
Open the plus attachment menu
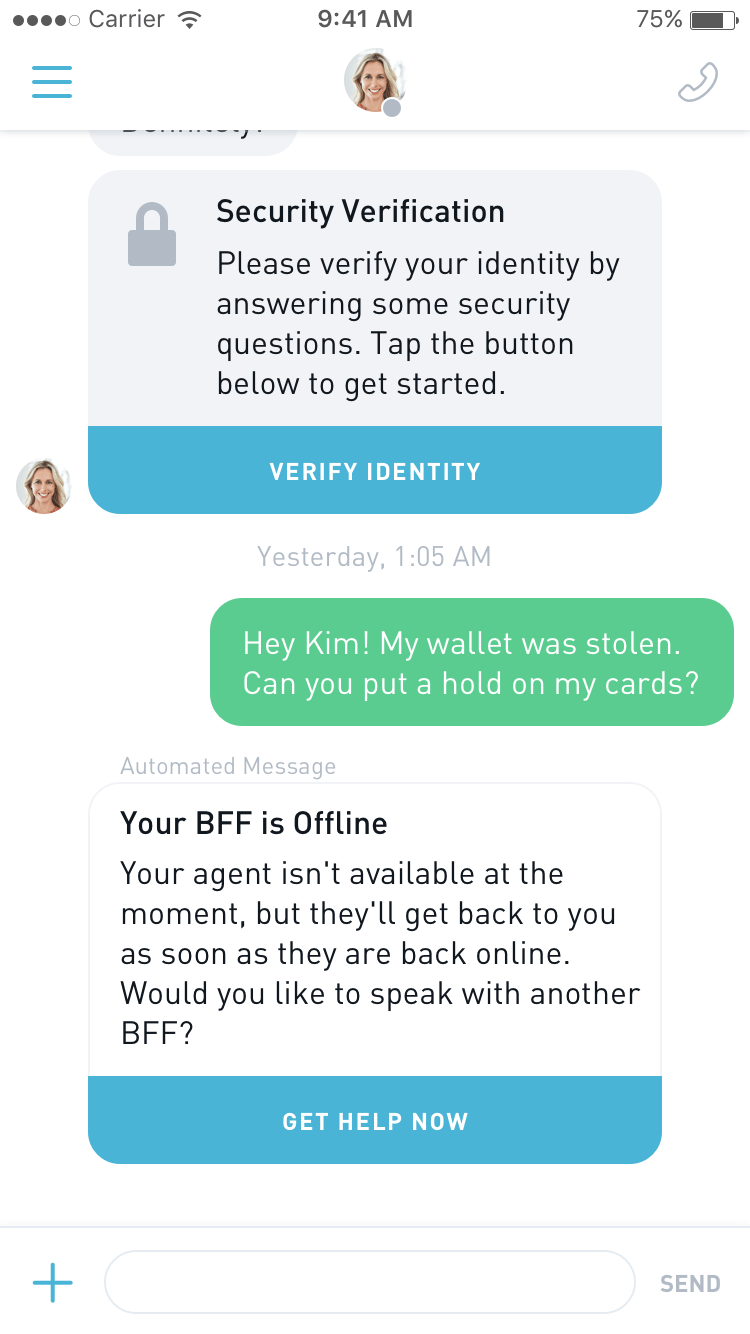pos(53,1282)
